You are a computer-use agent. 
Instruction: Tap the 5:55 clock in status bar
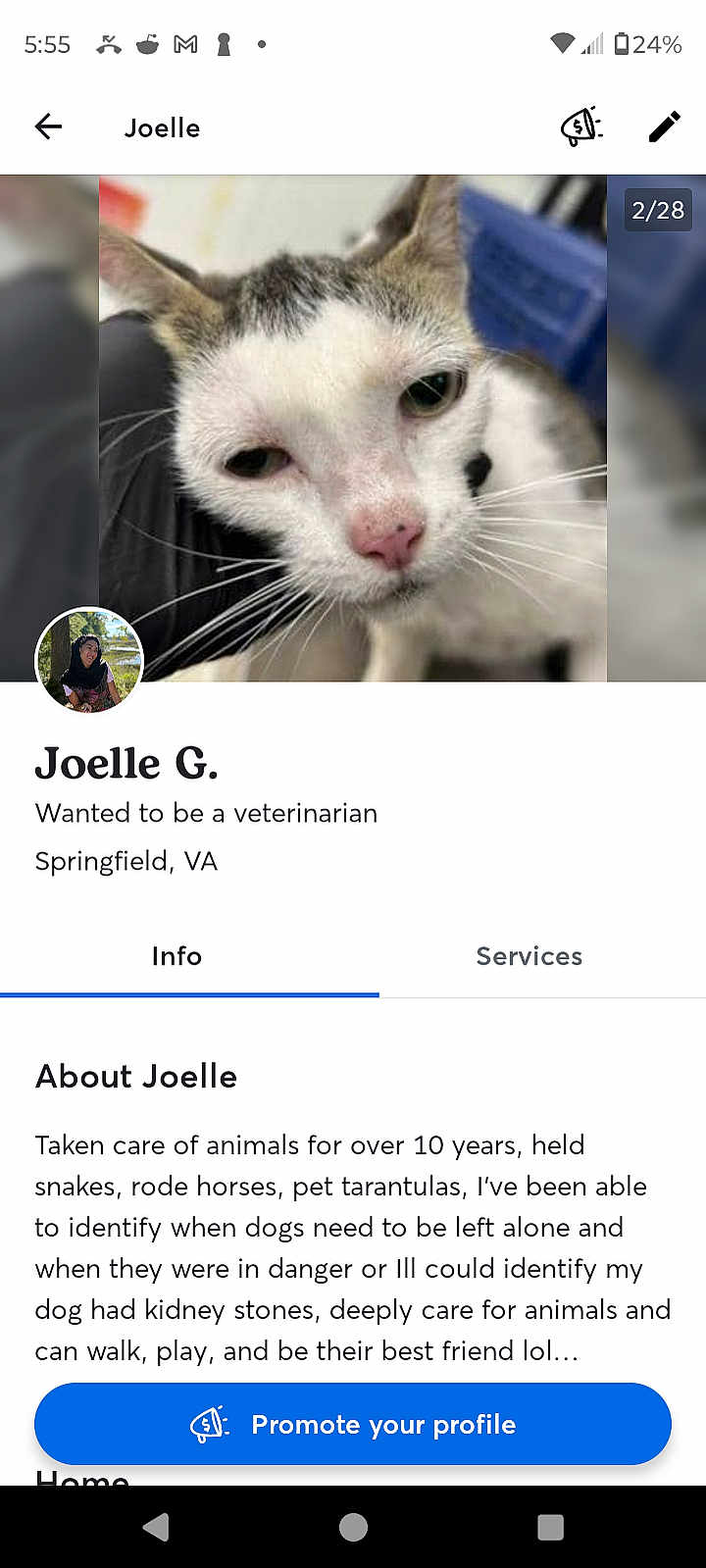(x=46, y=44)
